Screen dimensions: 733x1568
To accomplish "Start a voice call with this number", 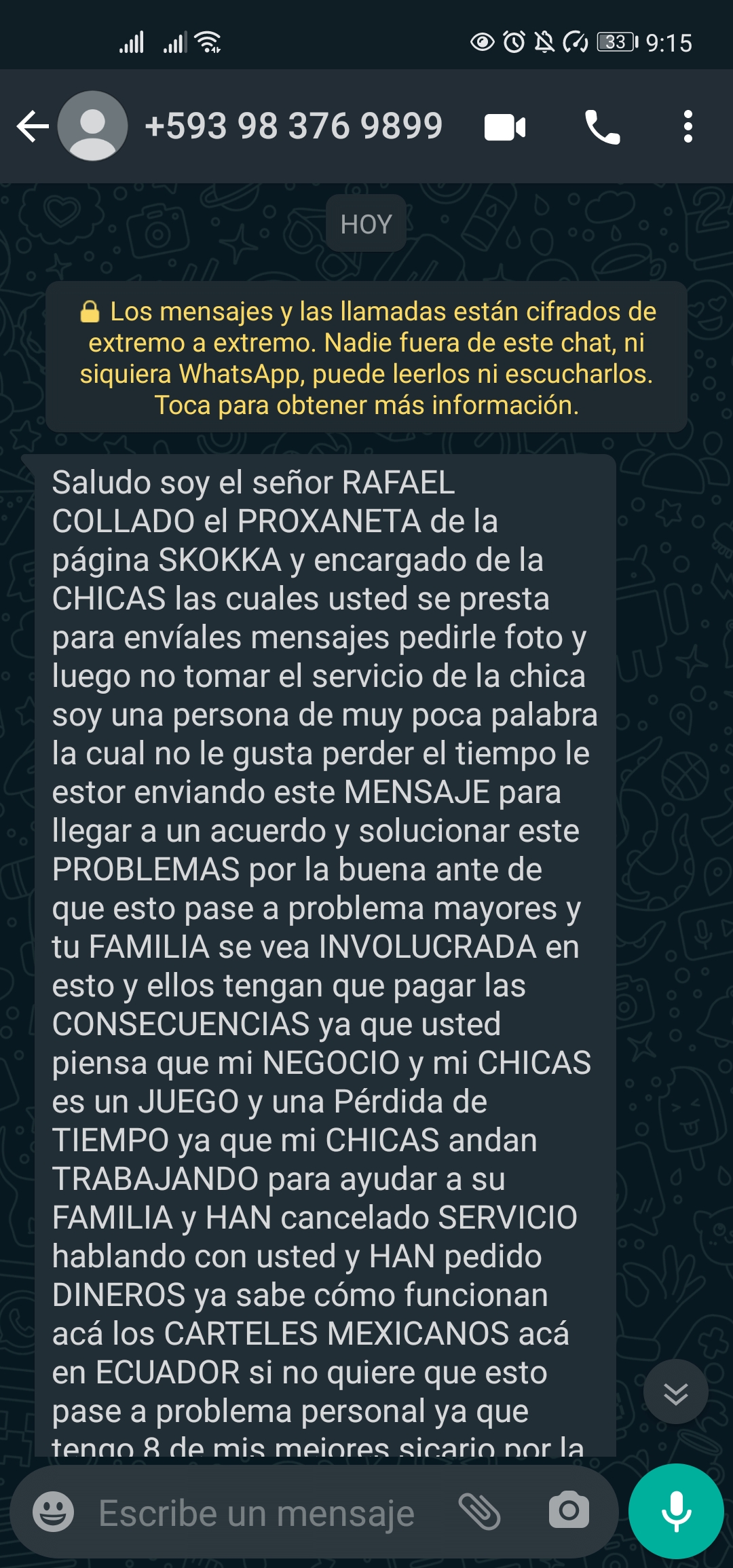I will point(602,127).
